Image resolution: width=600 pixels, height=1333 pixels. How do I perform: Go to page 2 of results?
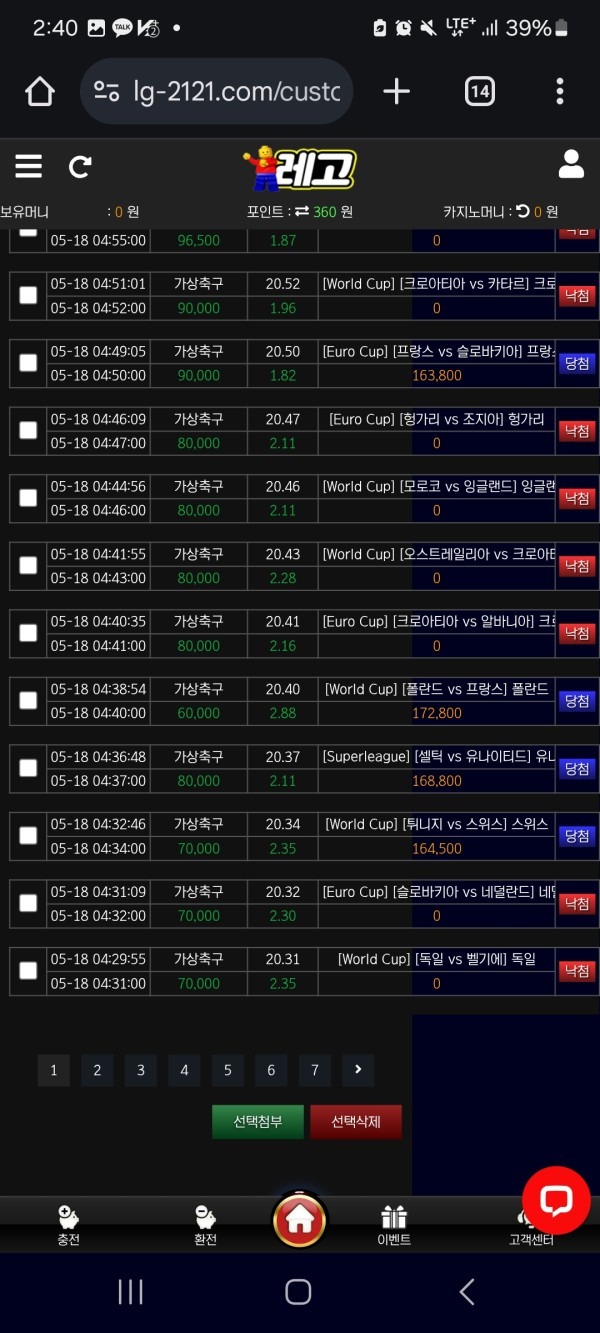97,1070
